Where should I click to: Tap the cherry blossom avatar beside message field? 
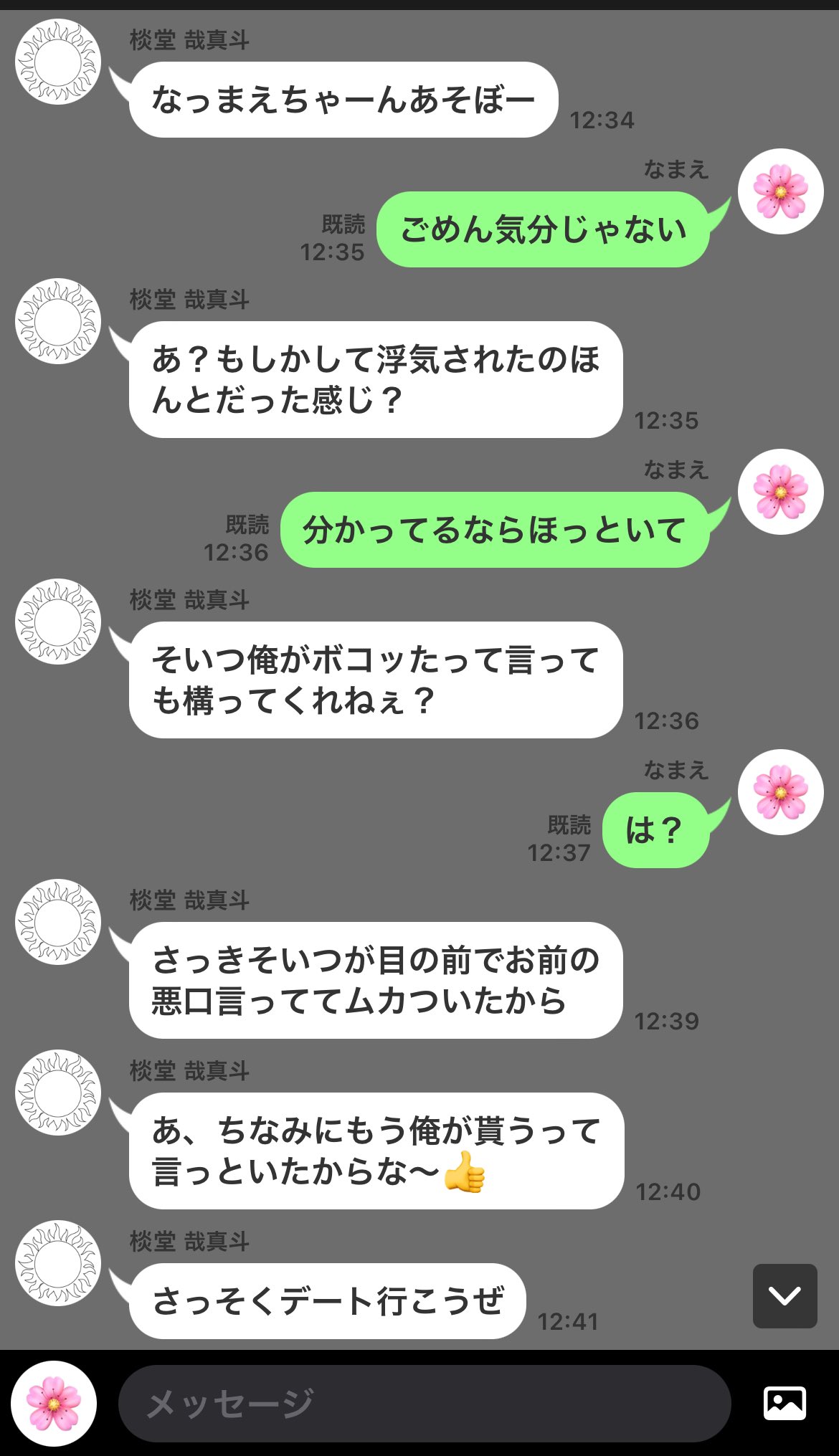pyautogui.click(x=54, y=1403)
